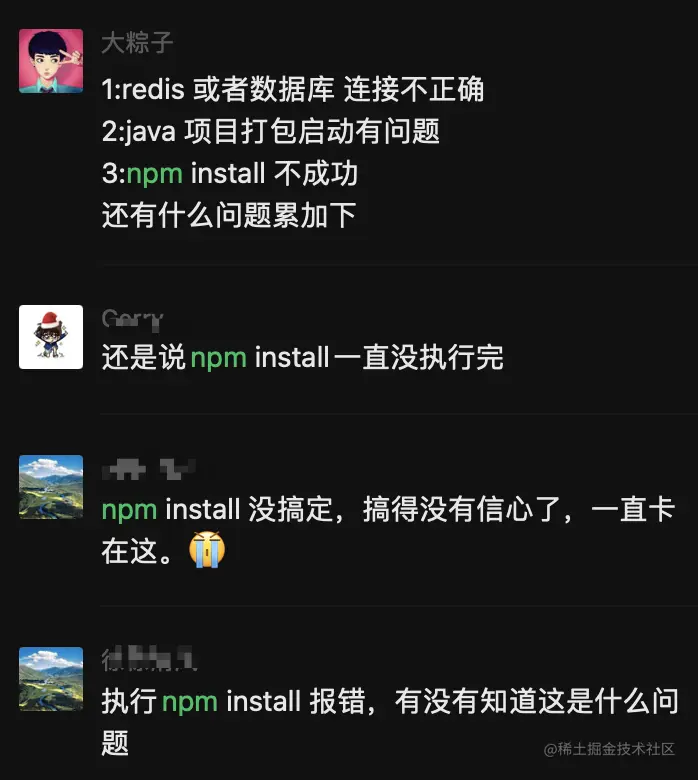698x780 pixels.
Task: Open the message 执行 npm install 报错
Action: coord(389,720)
